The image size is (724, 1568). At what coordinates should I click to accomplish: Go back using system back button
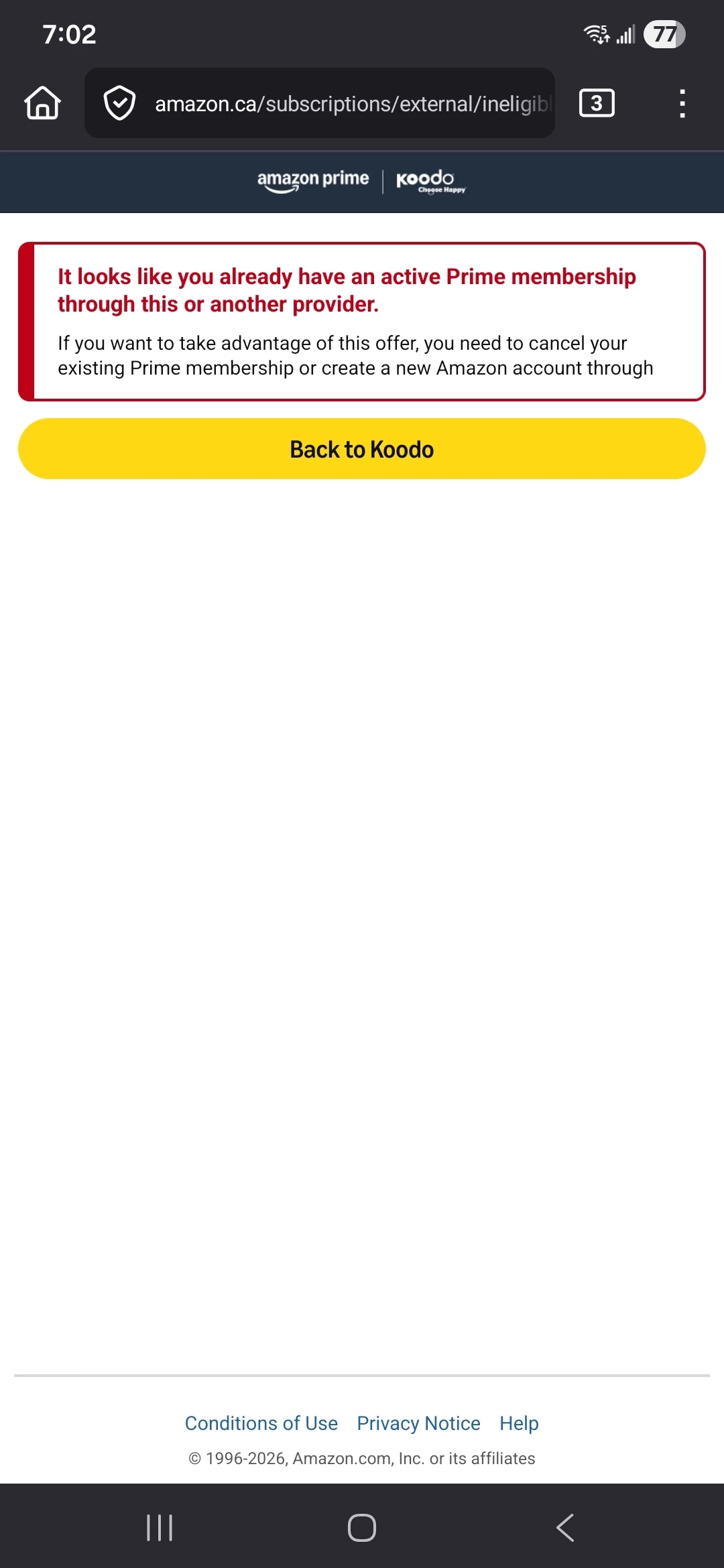coord(565,1528)
